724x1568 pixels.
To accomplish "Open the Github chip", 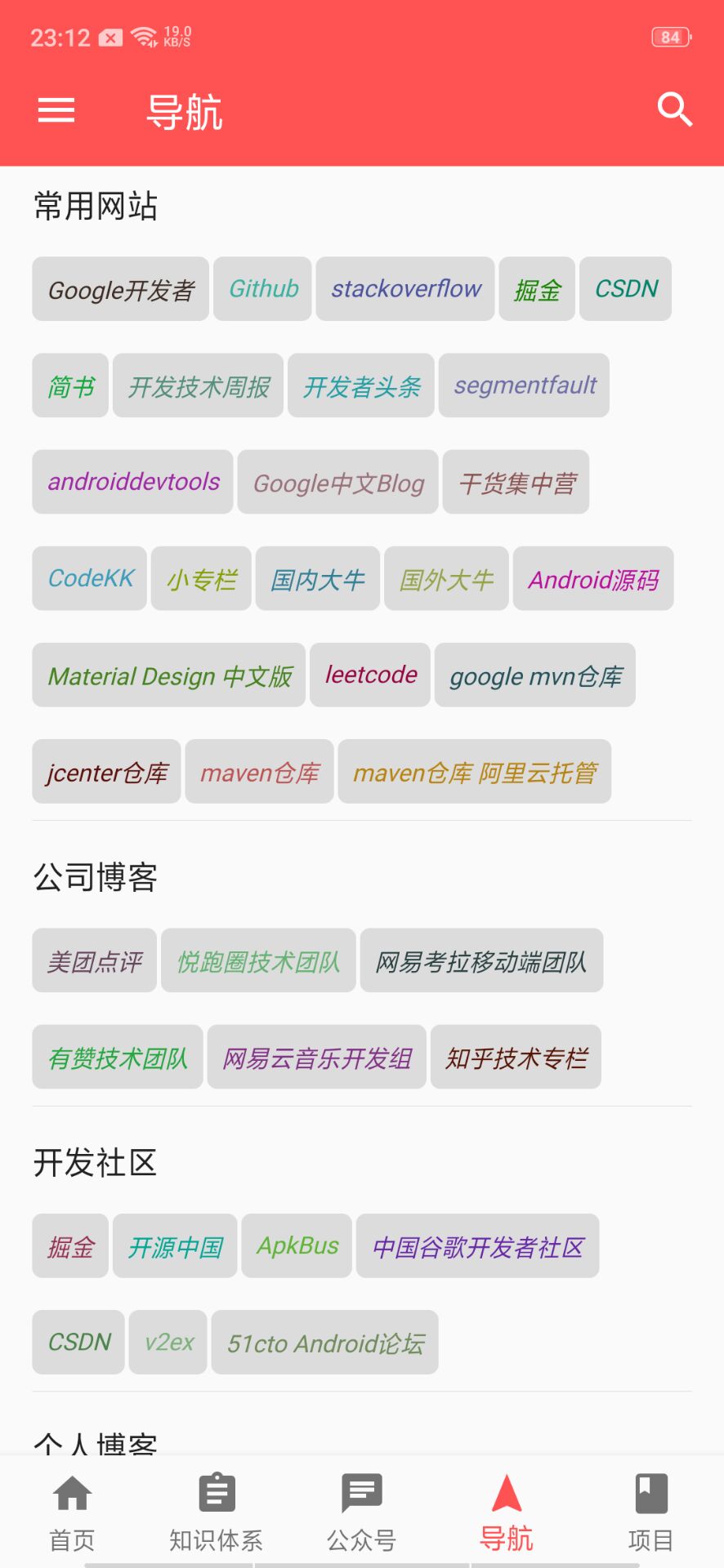I will 262,289.
